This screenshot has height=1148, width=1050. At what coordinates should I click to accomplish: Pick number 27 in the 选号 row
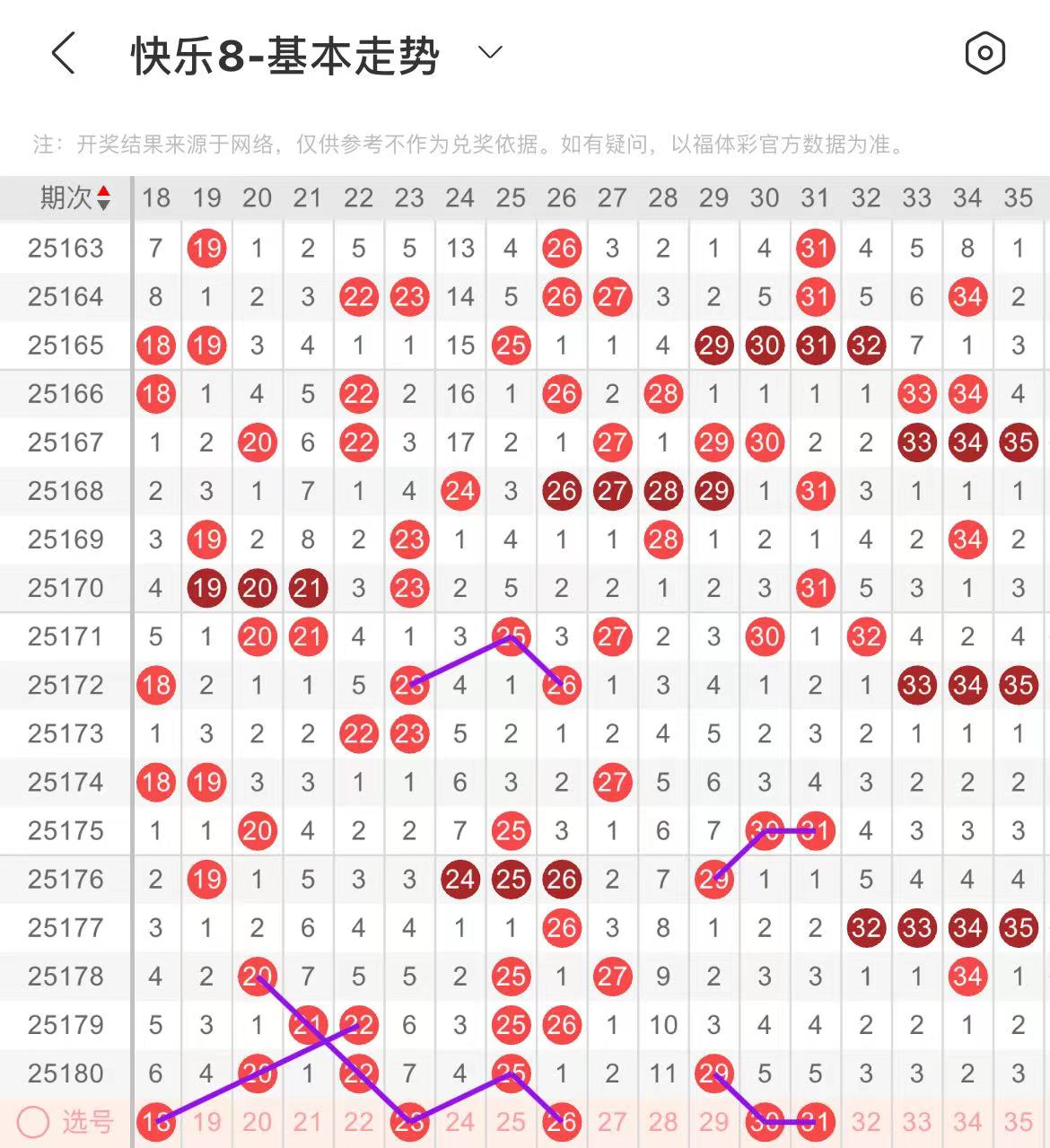(612, 1122)
